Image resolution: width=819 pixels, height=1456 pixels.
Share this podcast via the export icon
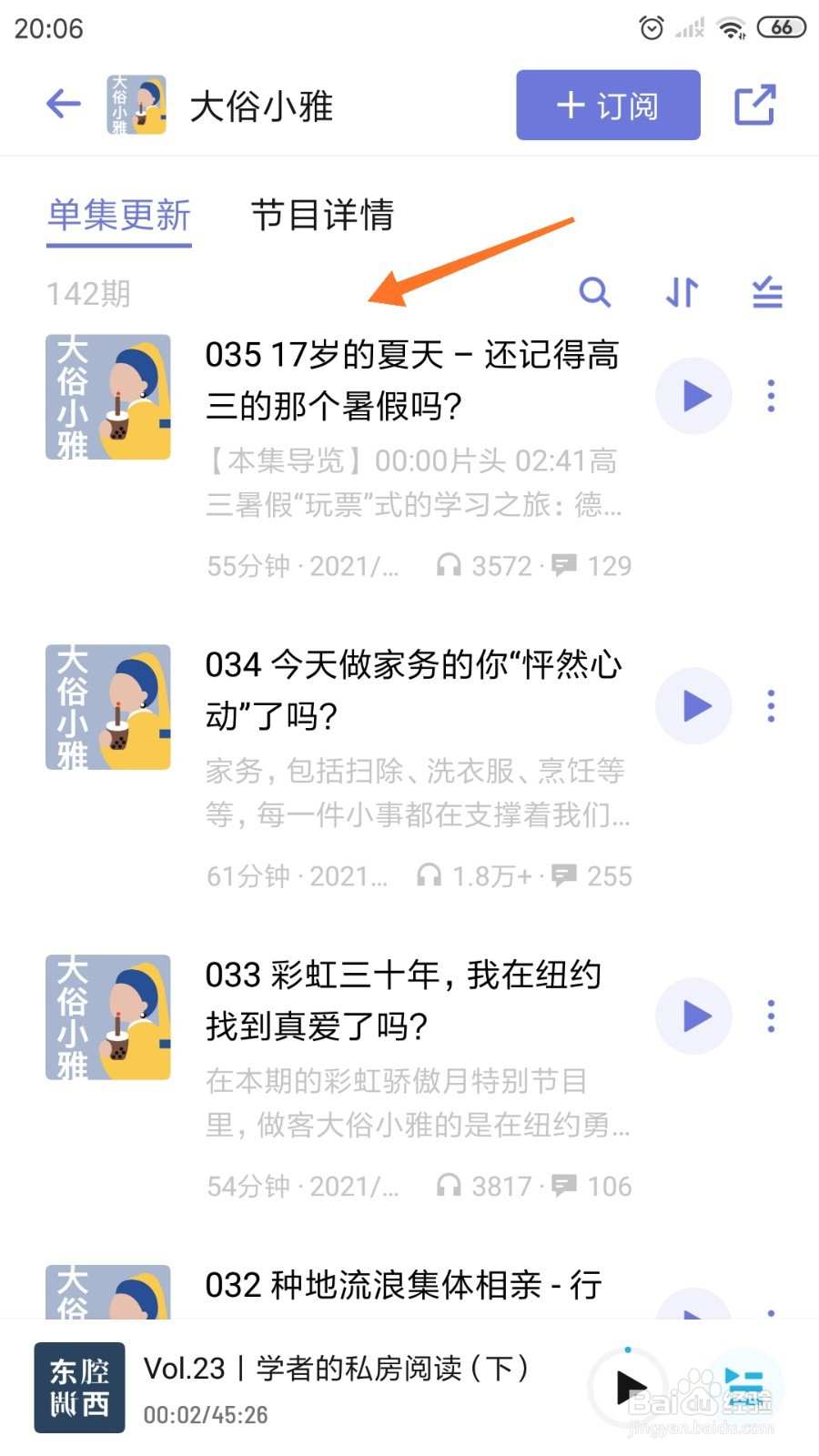pos(754,106)
